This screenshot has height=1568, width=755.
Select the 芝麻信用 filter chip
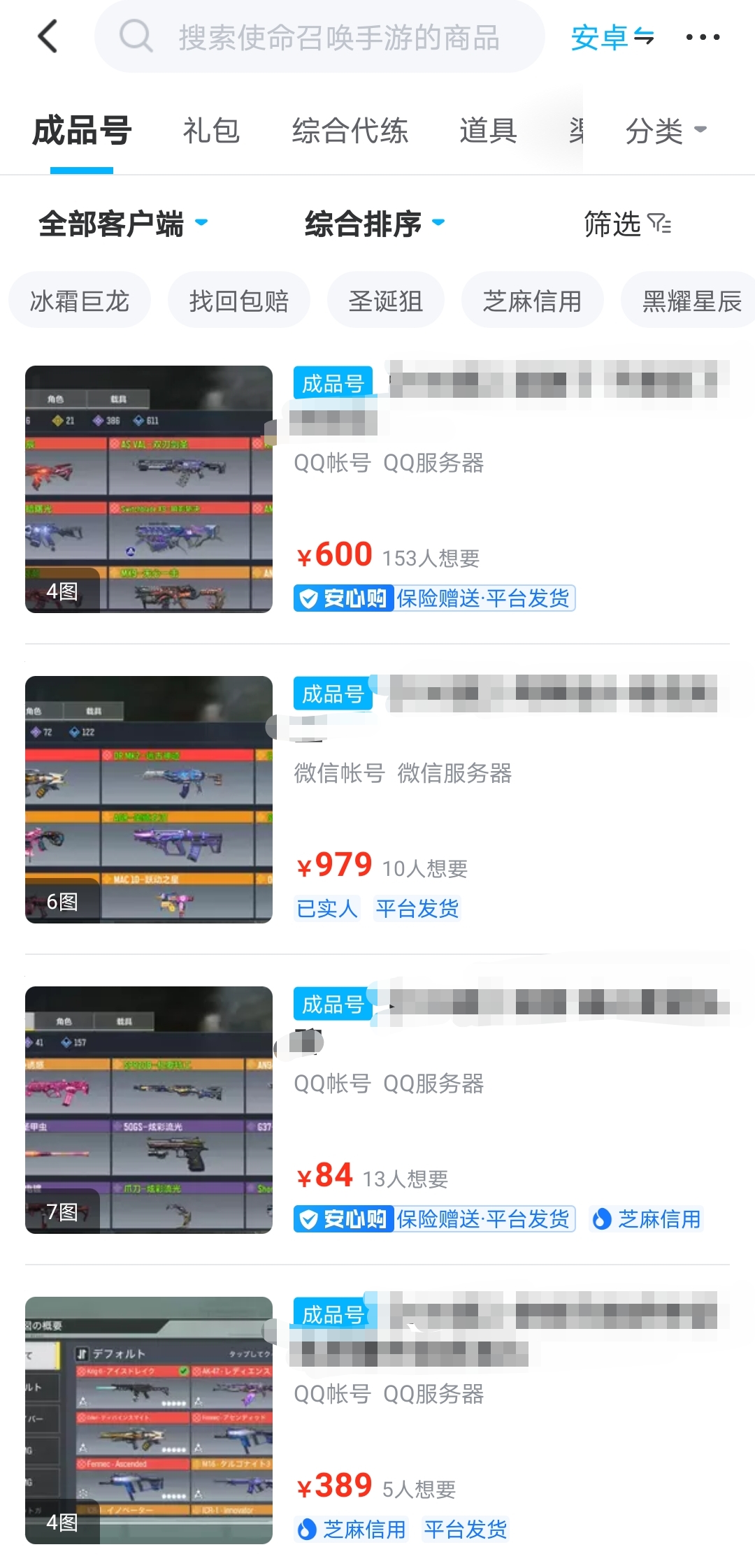pyautogui.click(x=532, y=301)
